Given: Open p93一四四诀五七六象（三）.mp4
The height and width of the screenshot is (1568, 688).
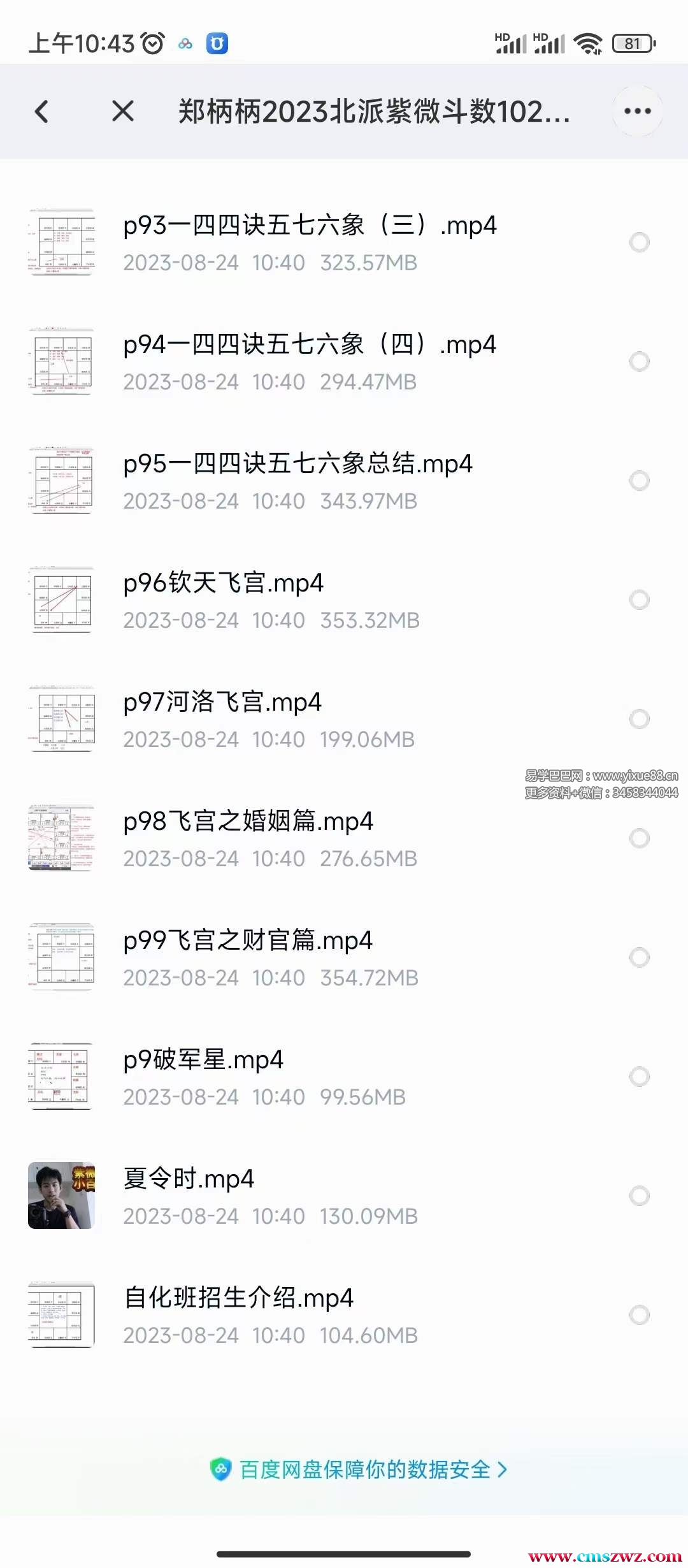Looking at the screenshot, I should coord(310,226).
